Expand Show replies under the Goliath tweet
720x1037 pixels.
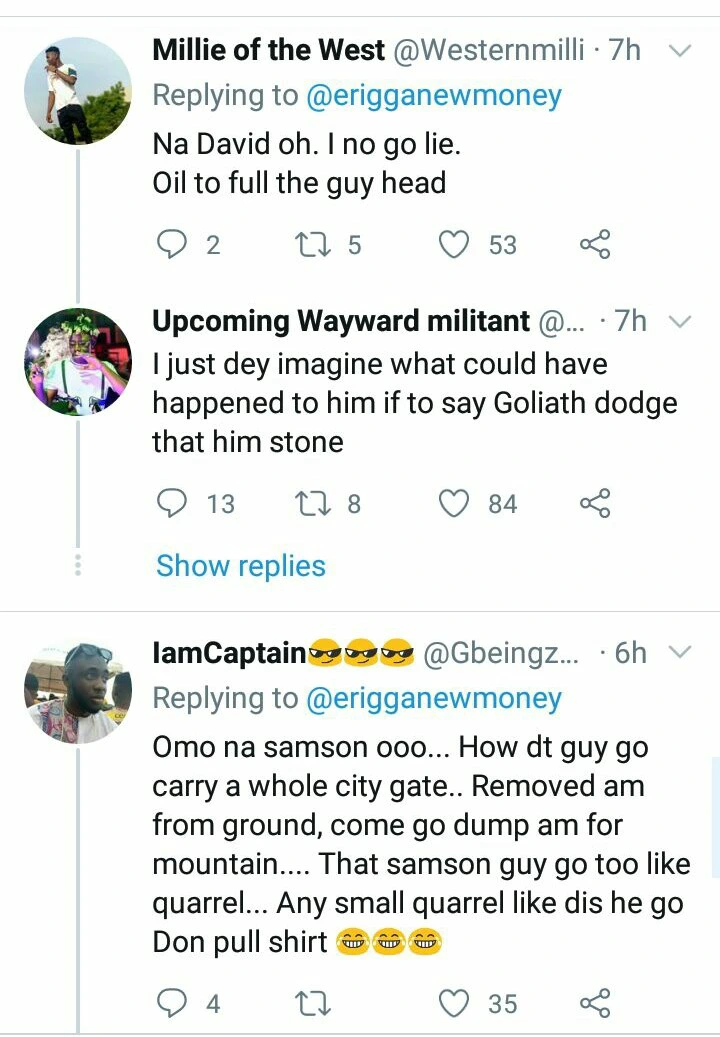pos(240,566)
